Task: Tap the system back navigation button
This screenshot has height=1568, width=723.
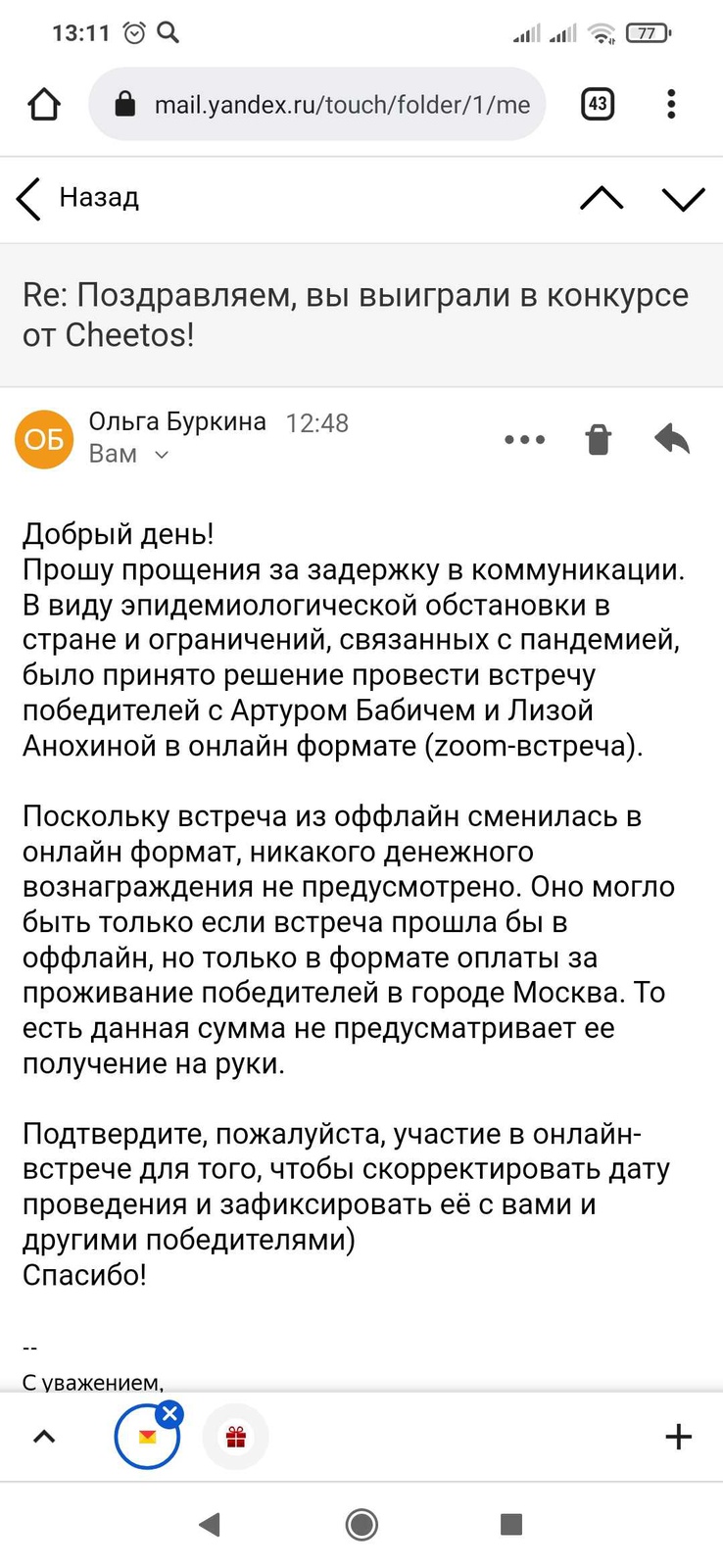Action: 209,1524
